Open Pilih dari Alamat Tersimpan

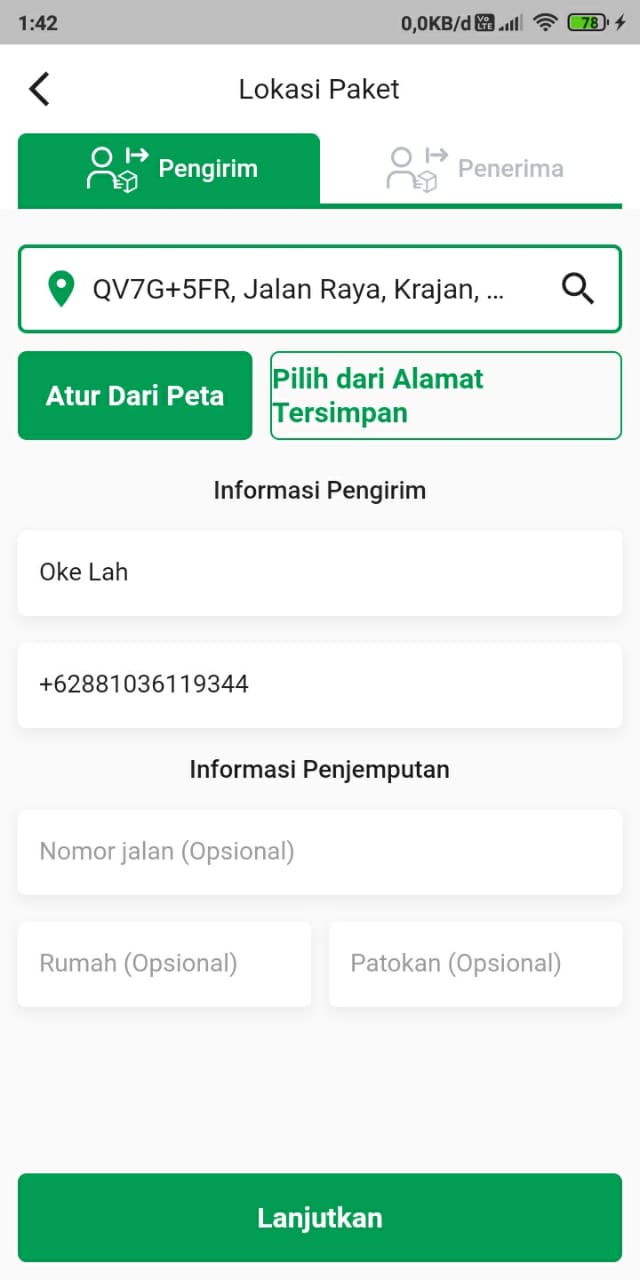tap(446, 395)
